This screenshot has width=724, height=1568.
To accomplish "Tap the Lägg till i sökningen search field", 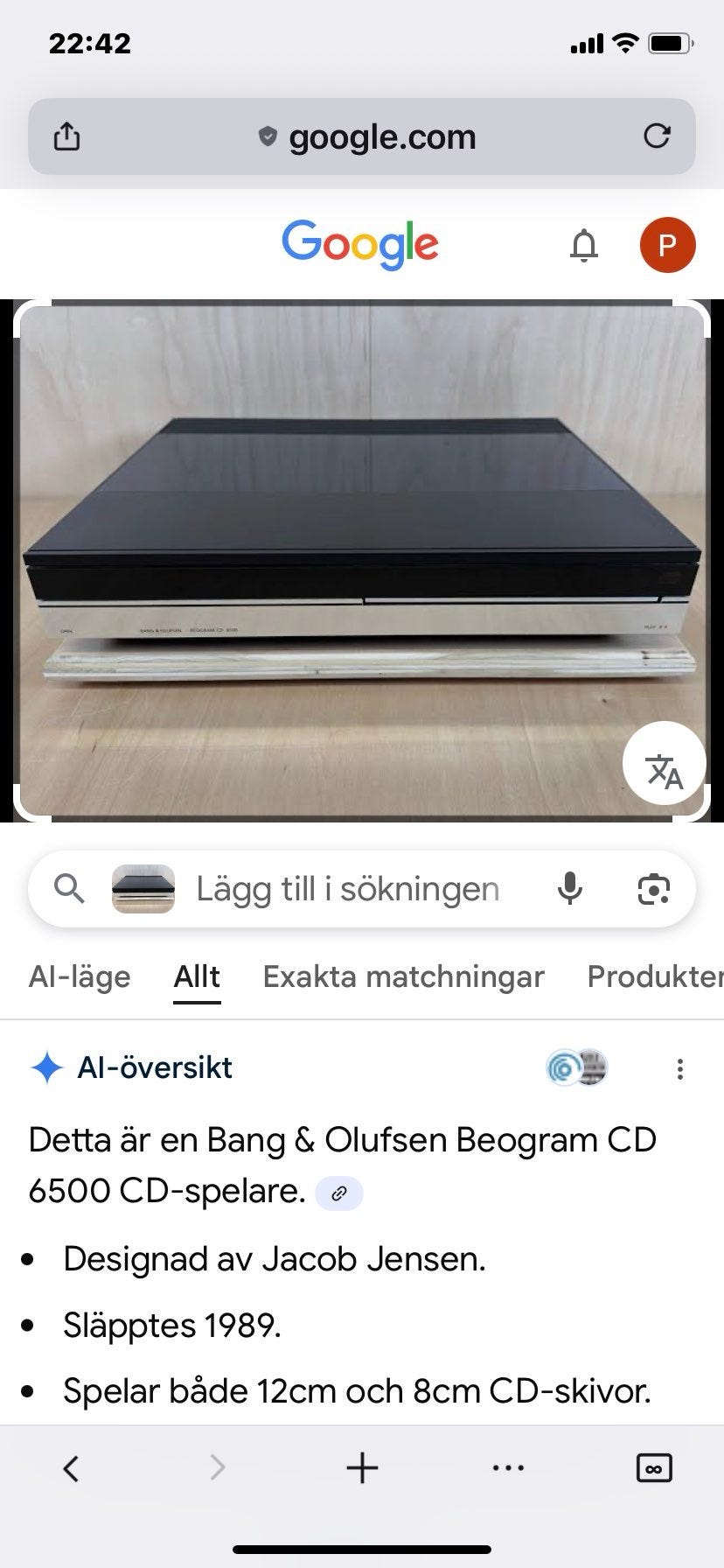I will click(x=347, y=888).
